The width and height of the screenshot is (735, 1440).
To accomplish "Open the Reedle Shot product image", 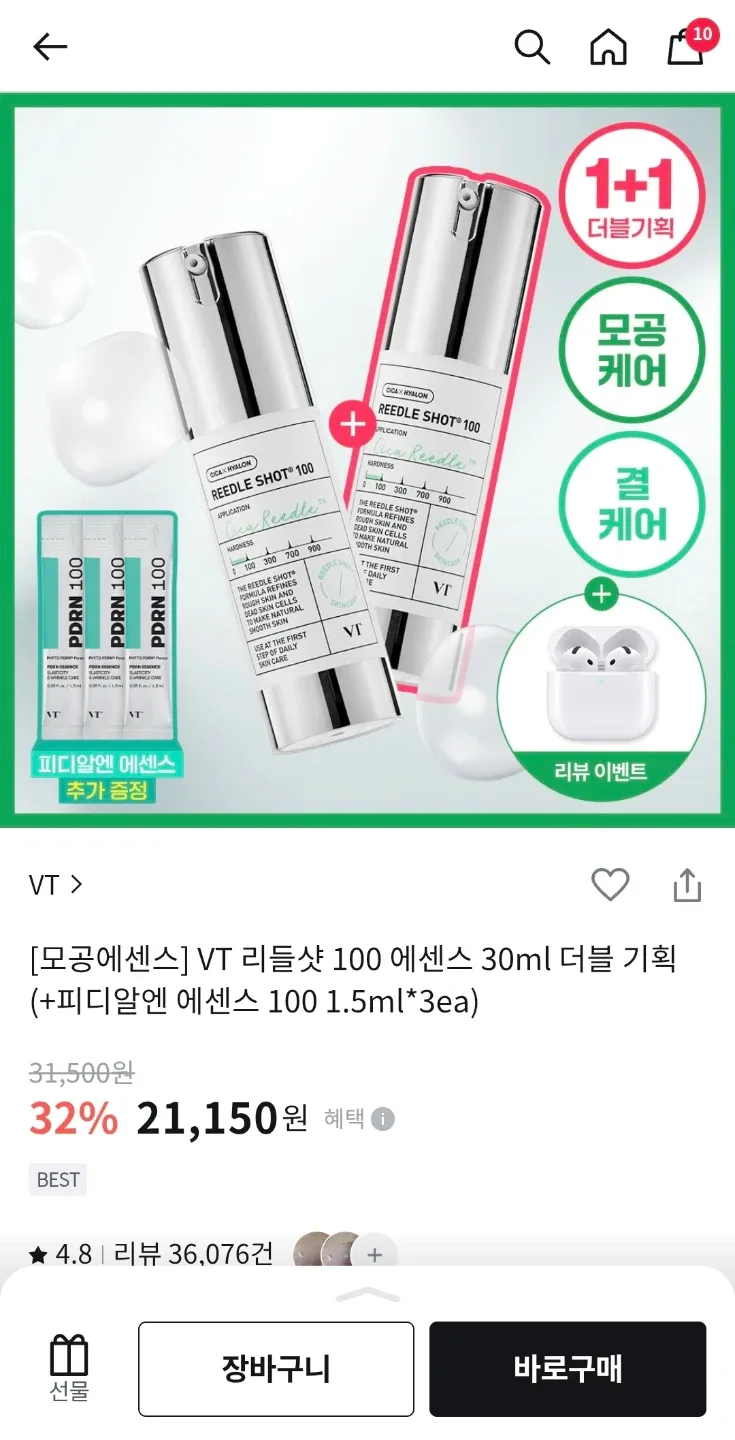I will click(x=367, y=460).
